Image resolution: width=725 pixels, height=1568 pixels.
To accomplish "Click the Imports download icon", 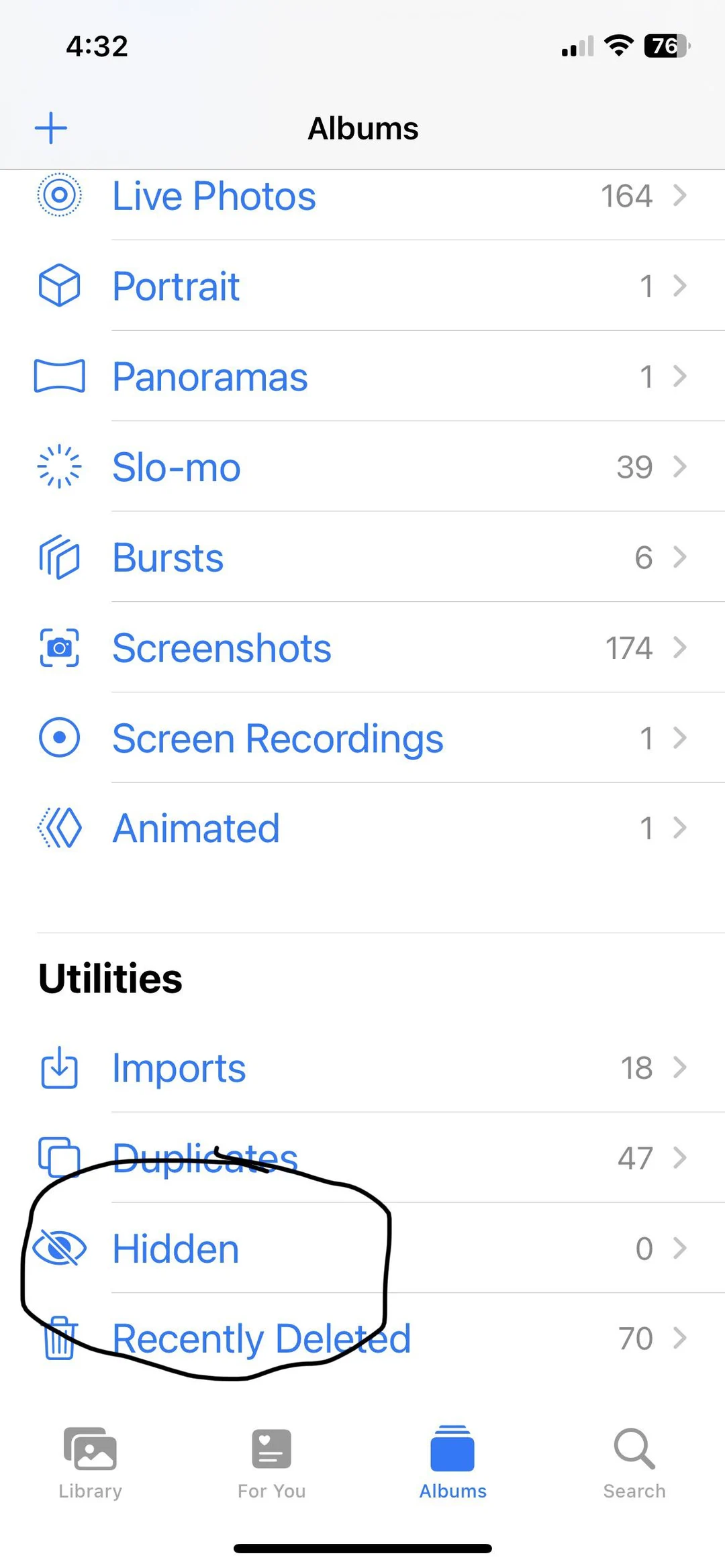I will tap(59, 1068).
